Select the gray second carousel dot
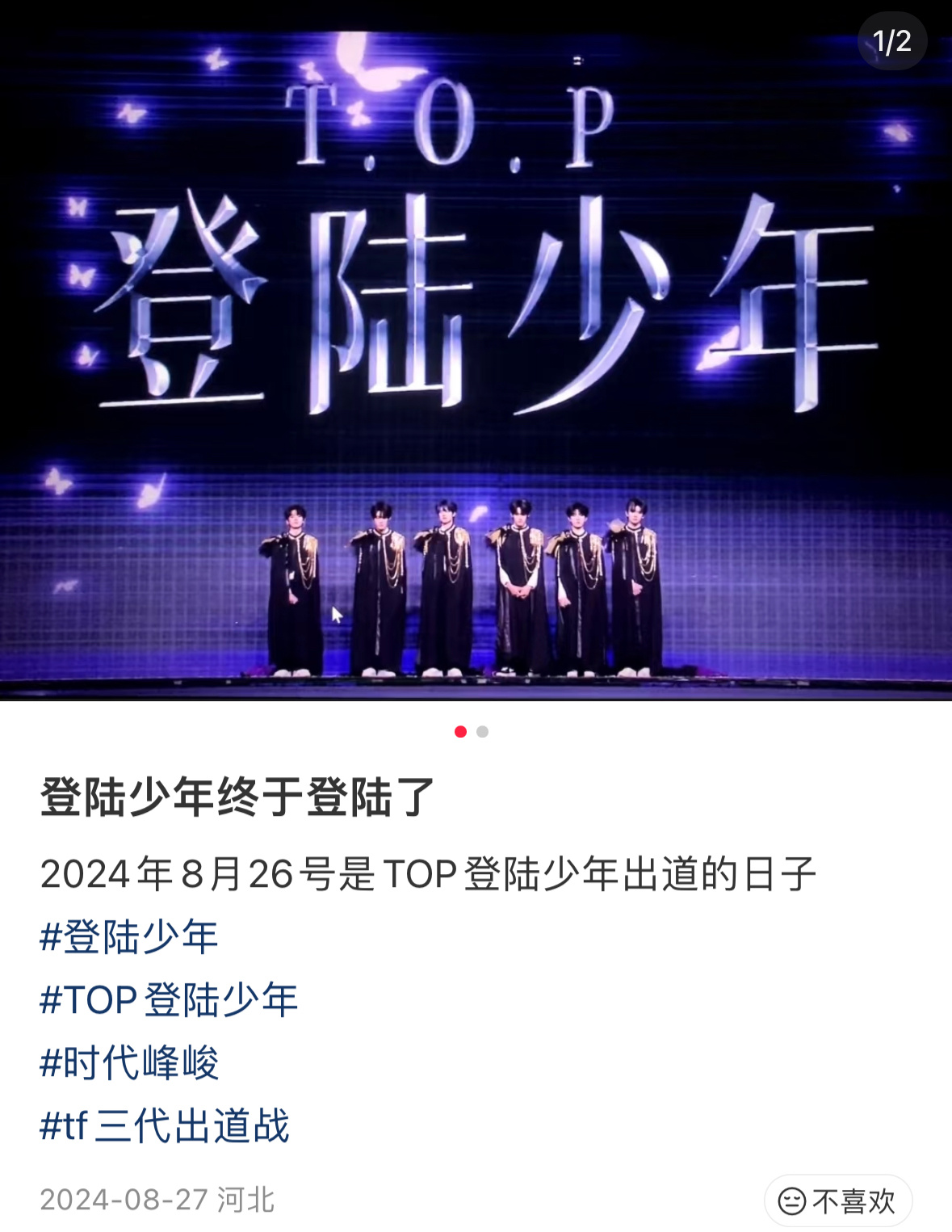Image resolution: width=952 pixels, height=1232 pixels. (x=483, y=732)
